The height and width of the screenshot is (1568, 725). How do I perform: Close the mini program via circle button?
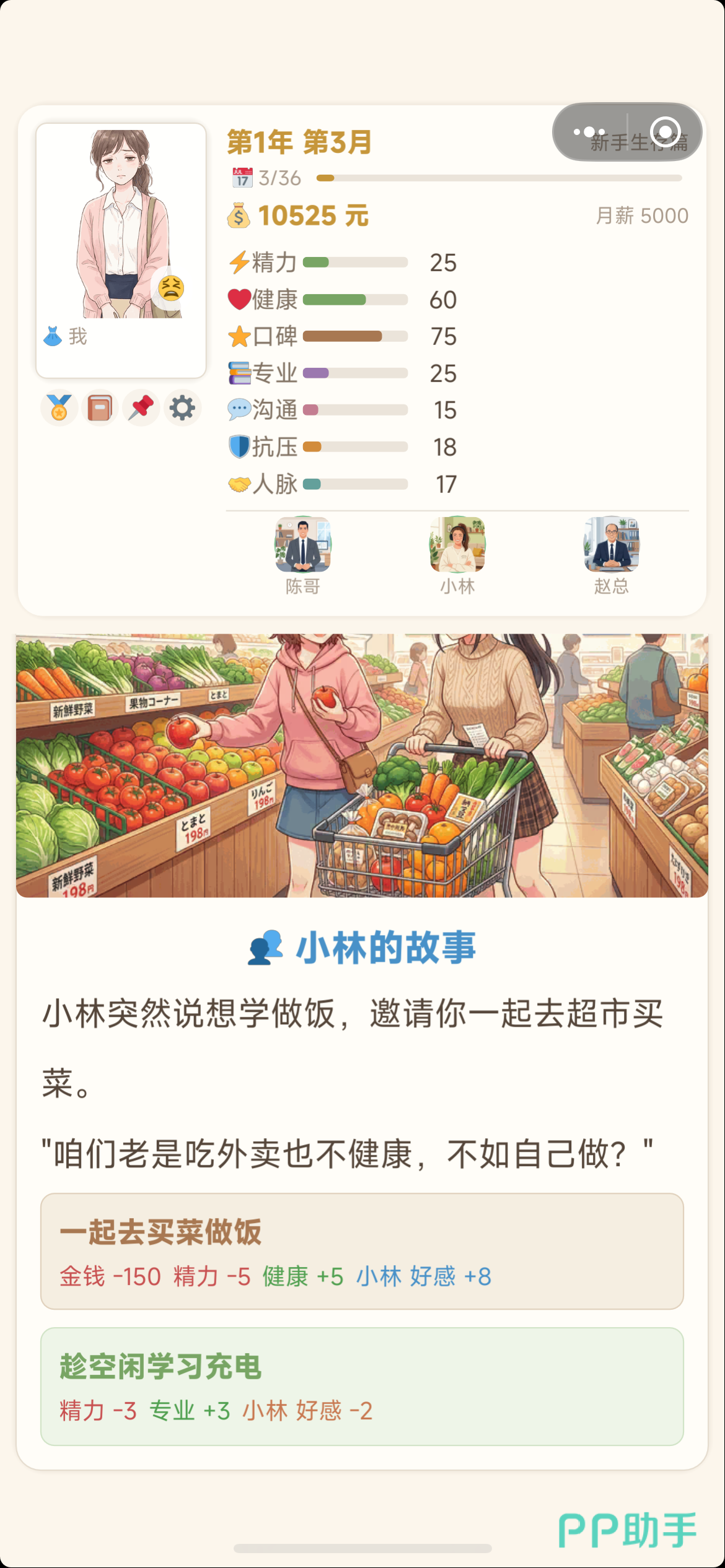[x=666, y=132]
